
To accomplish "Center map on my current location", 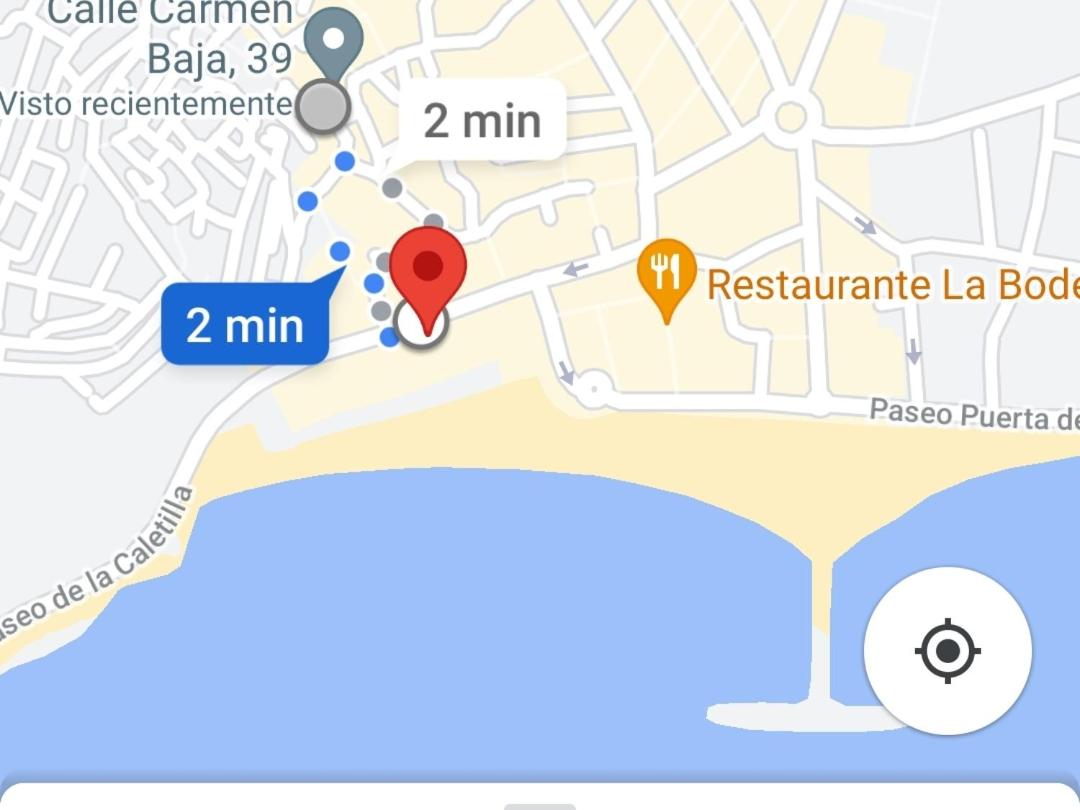I will pyautogui.click(x=947, y=651).
